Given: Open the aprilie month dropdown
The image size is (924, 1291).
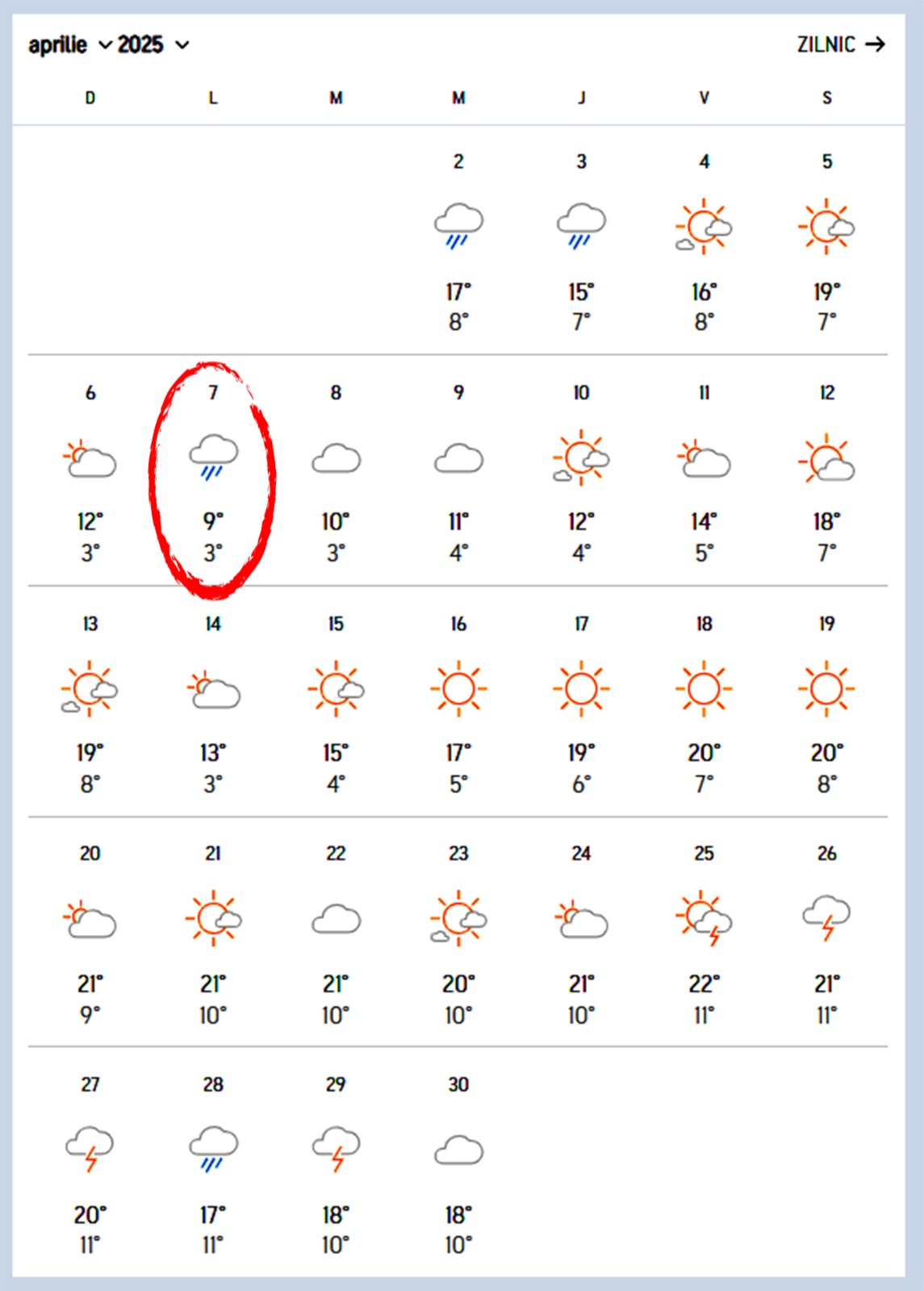Looking at the screenshot, I should click(69, 45).
